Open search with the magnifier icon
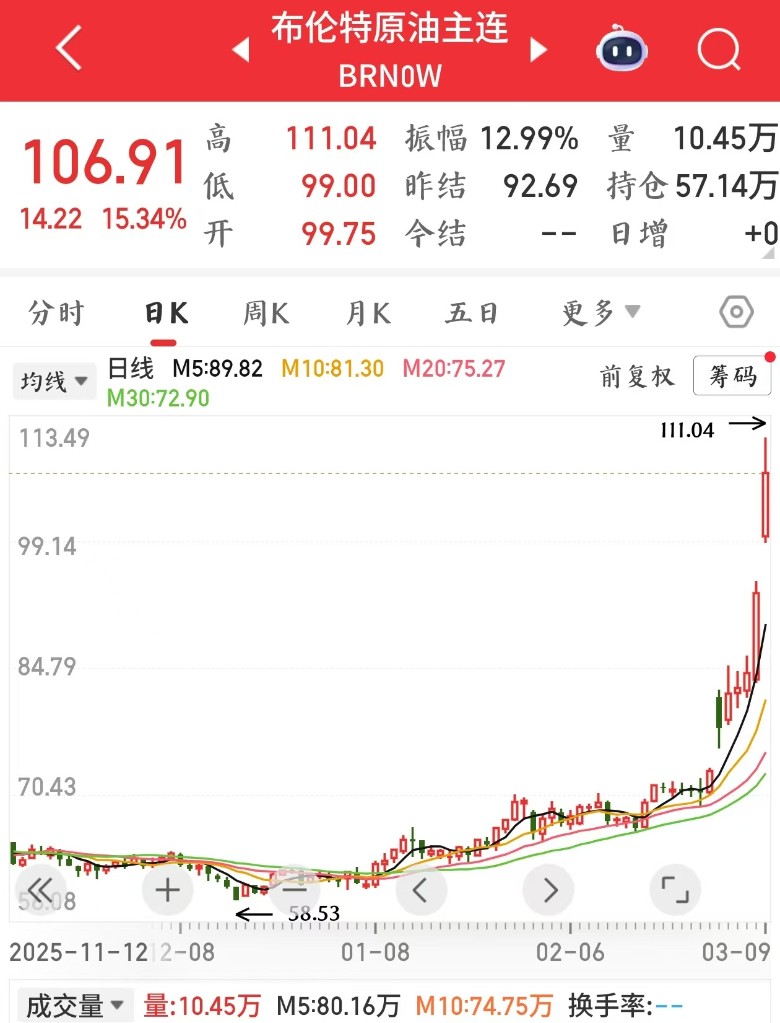Screen dimensions: 780x1023 click(718, 48)
